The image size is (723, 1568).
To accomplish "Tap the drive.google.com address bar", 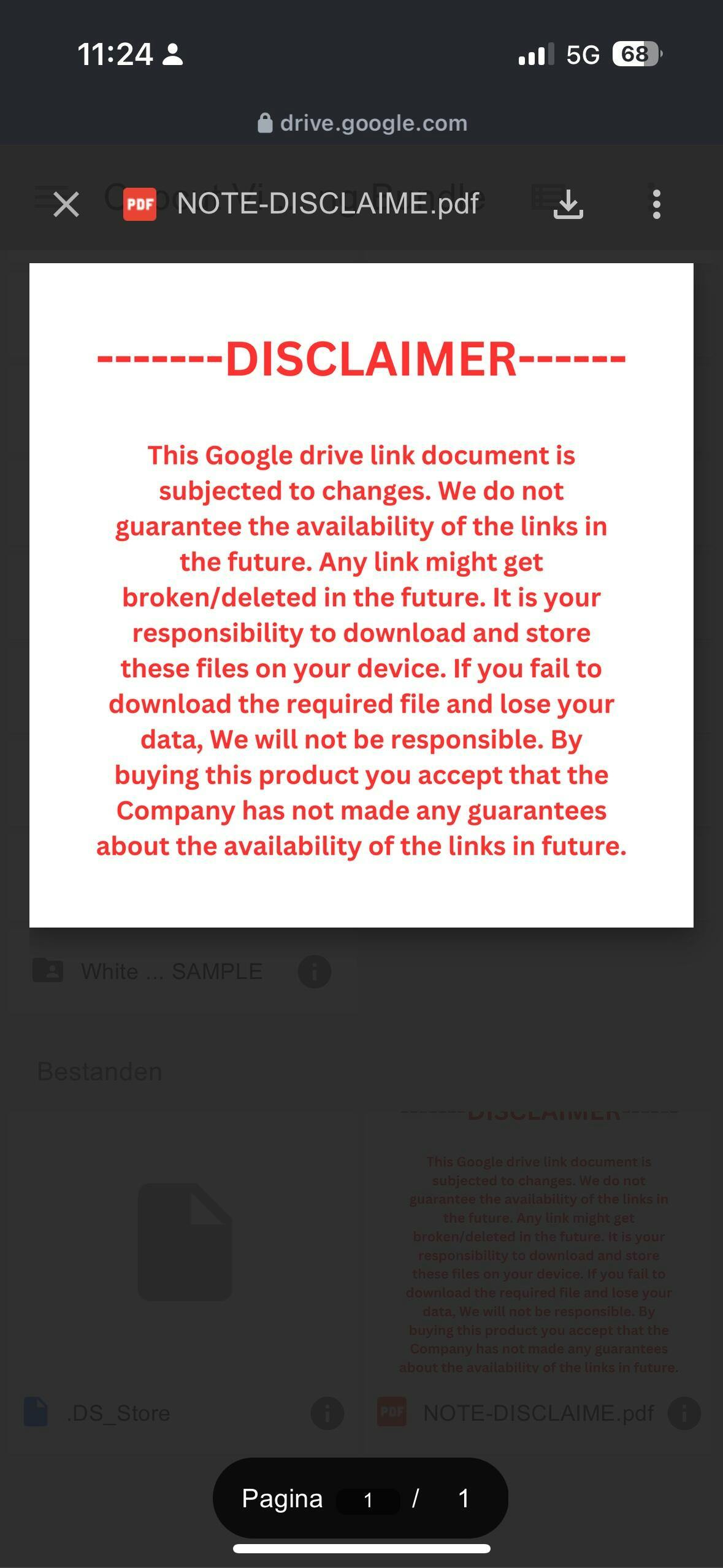I will (362, 123).
